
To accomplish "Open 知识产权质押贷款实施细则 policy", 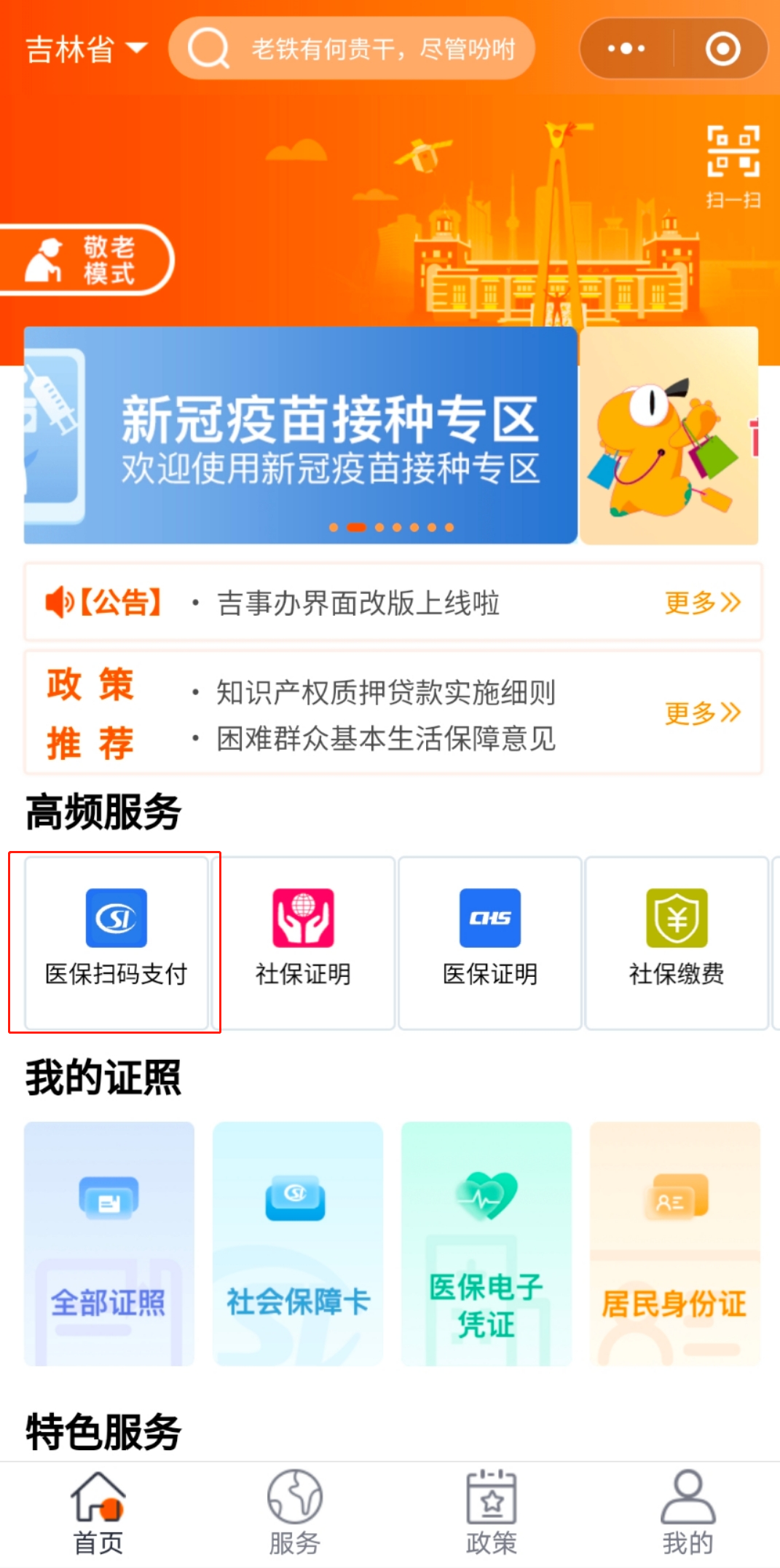I will (386, 692).
